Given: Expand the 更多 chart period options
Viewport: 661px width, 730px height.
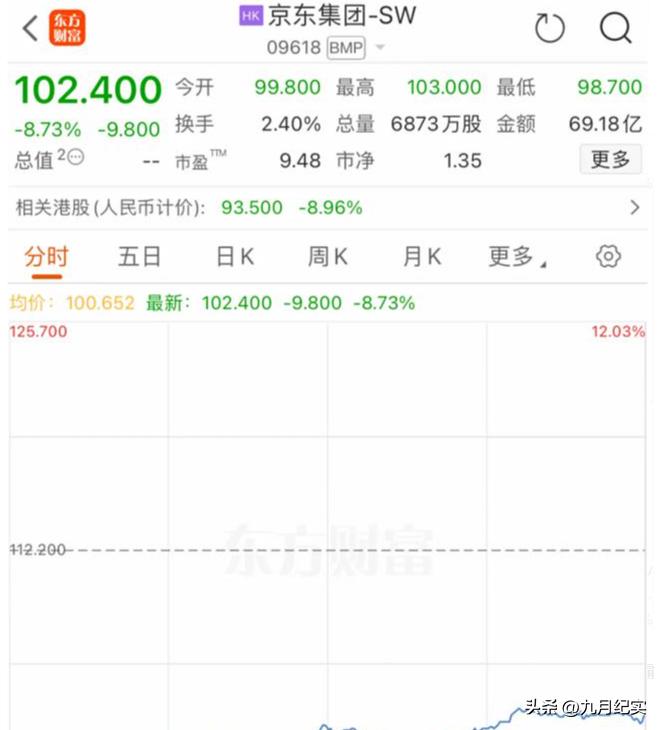Looking at the screenshot, I should click(516, 257).
